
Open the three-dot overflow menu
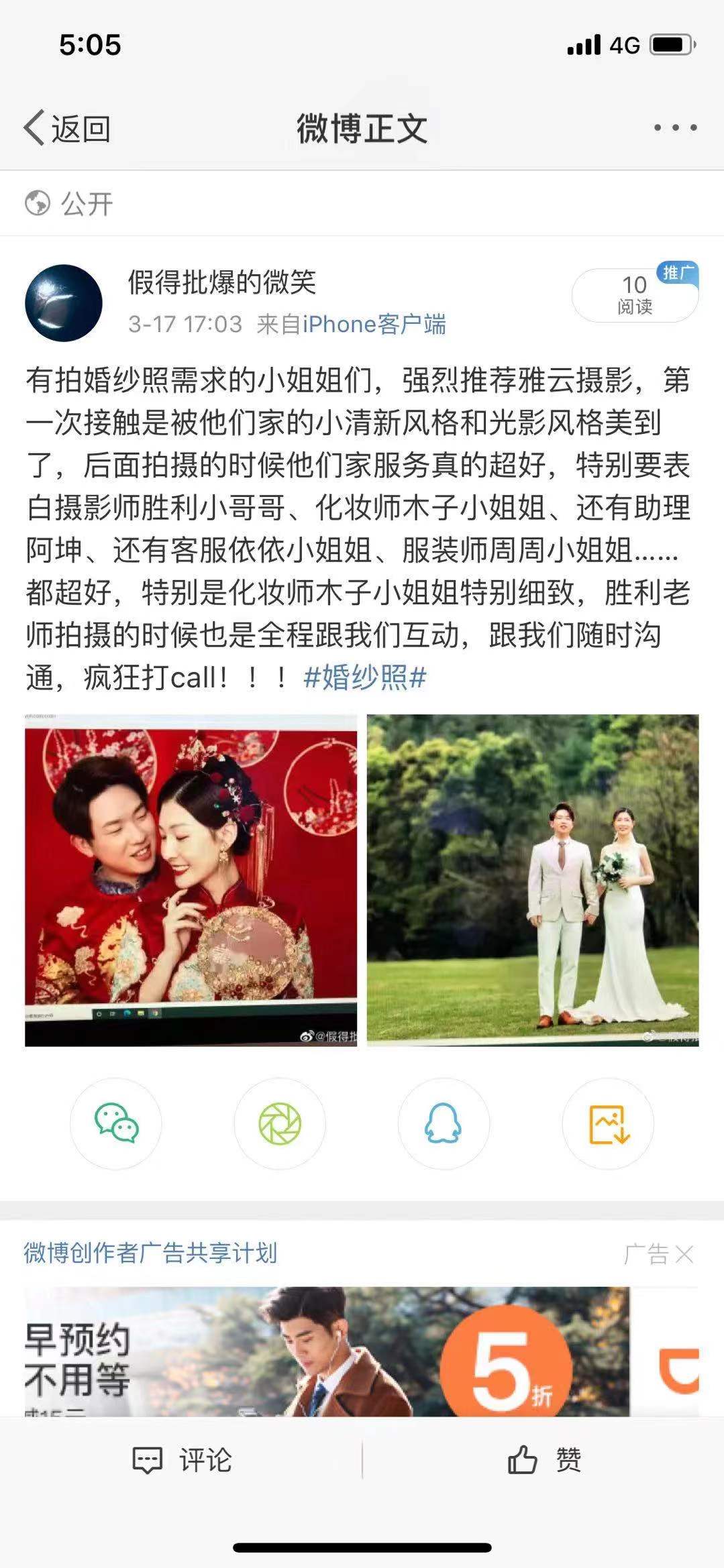pyautogui.click(x=675, y=127)
